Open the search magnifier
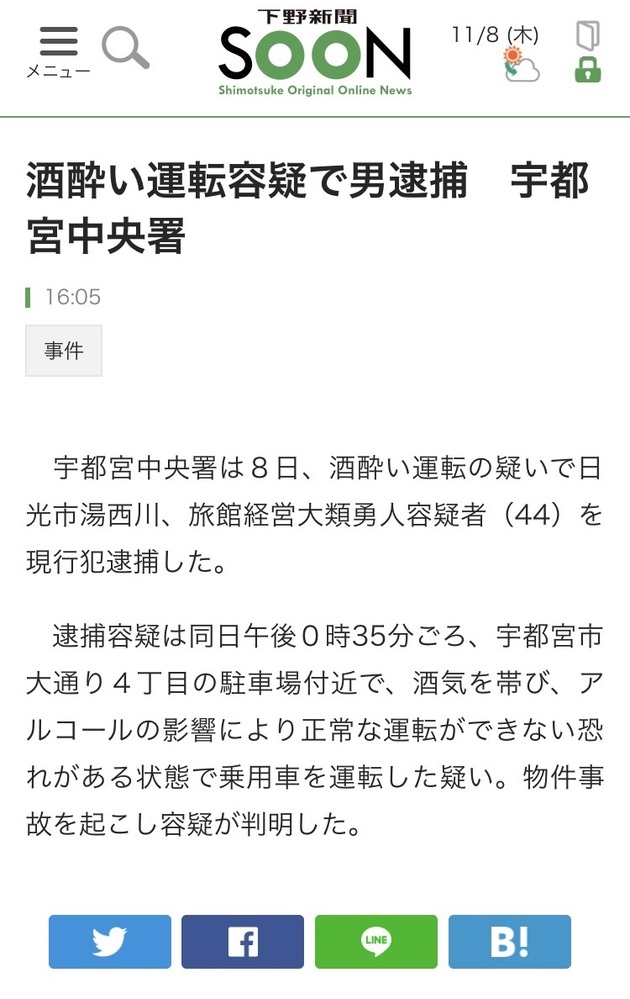This screenshot has height=999, width=630. coord(125,47)
